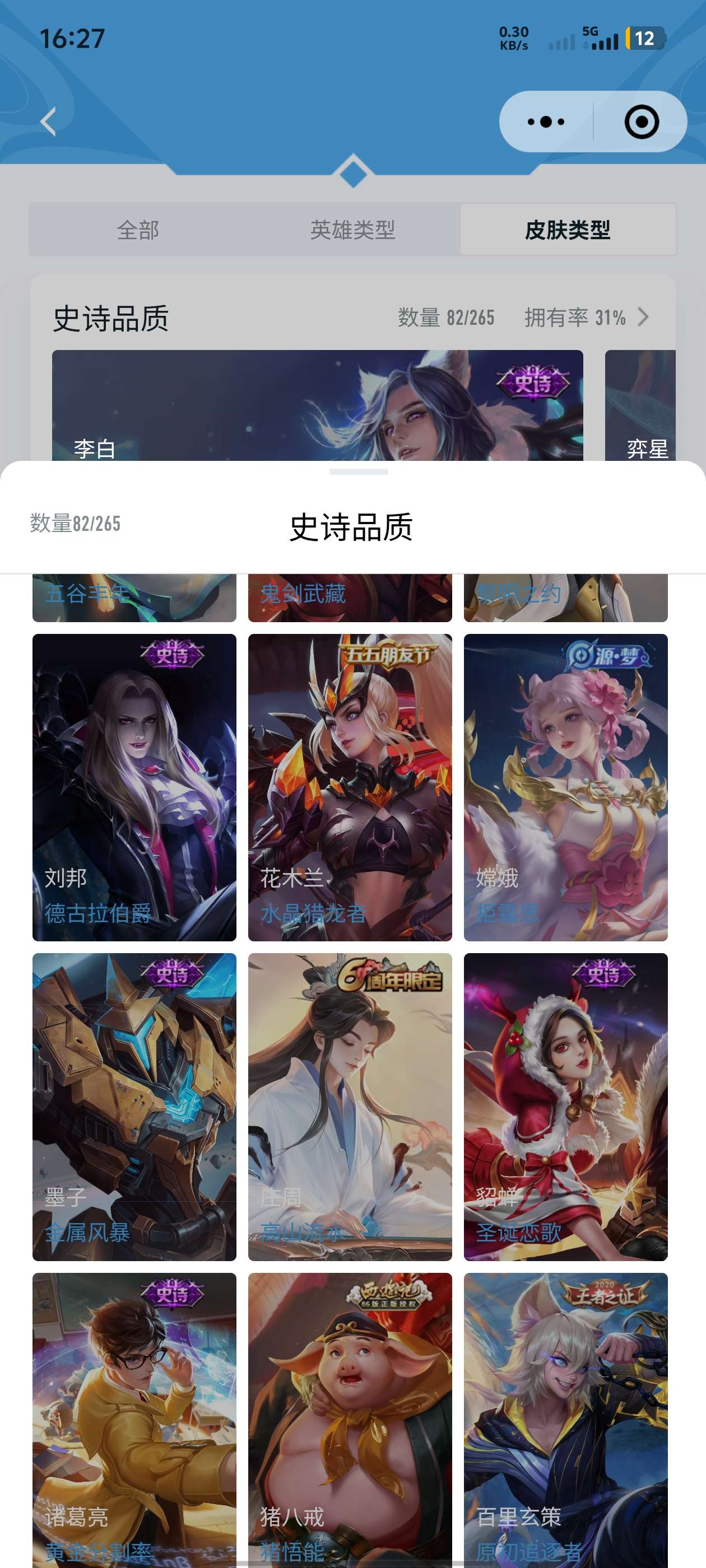Tap the bottom sheet drag handle
Screen dimensions: 706x1568
click(x=358, y=472)
